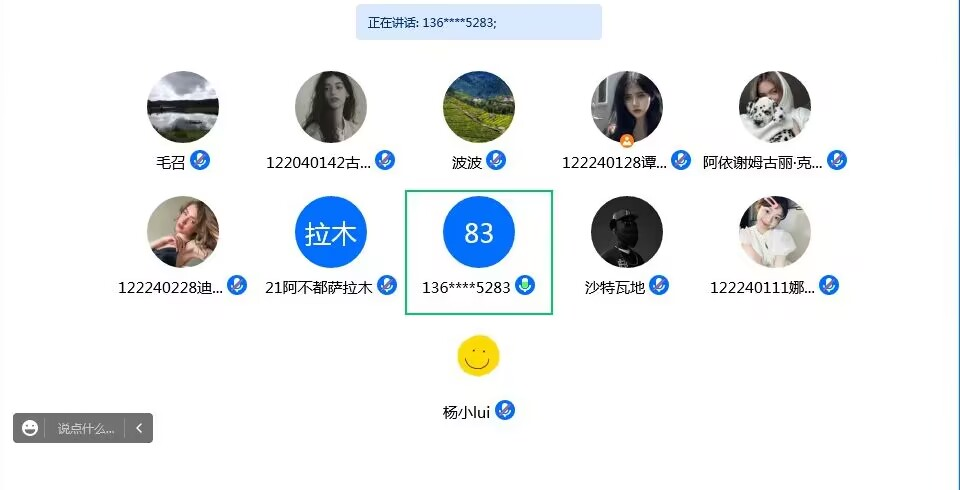Select participant 122240111娜's avatar
This screenshot has width=960, height=490.
pos(775,232)
